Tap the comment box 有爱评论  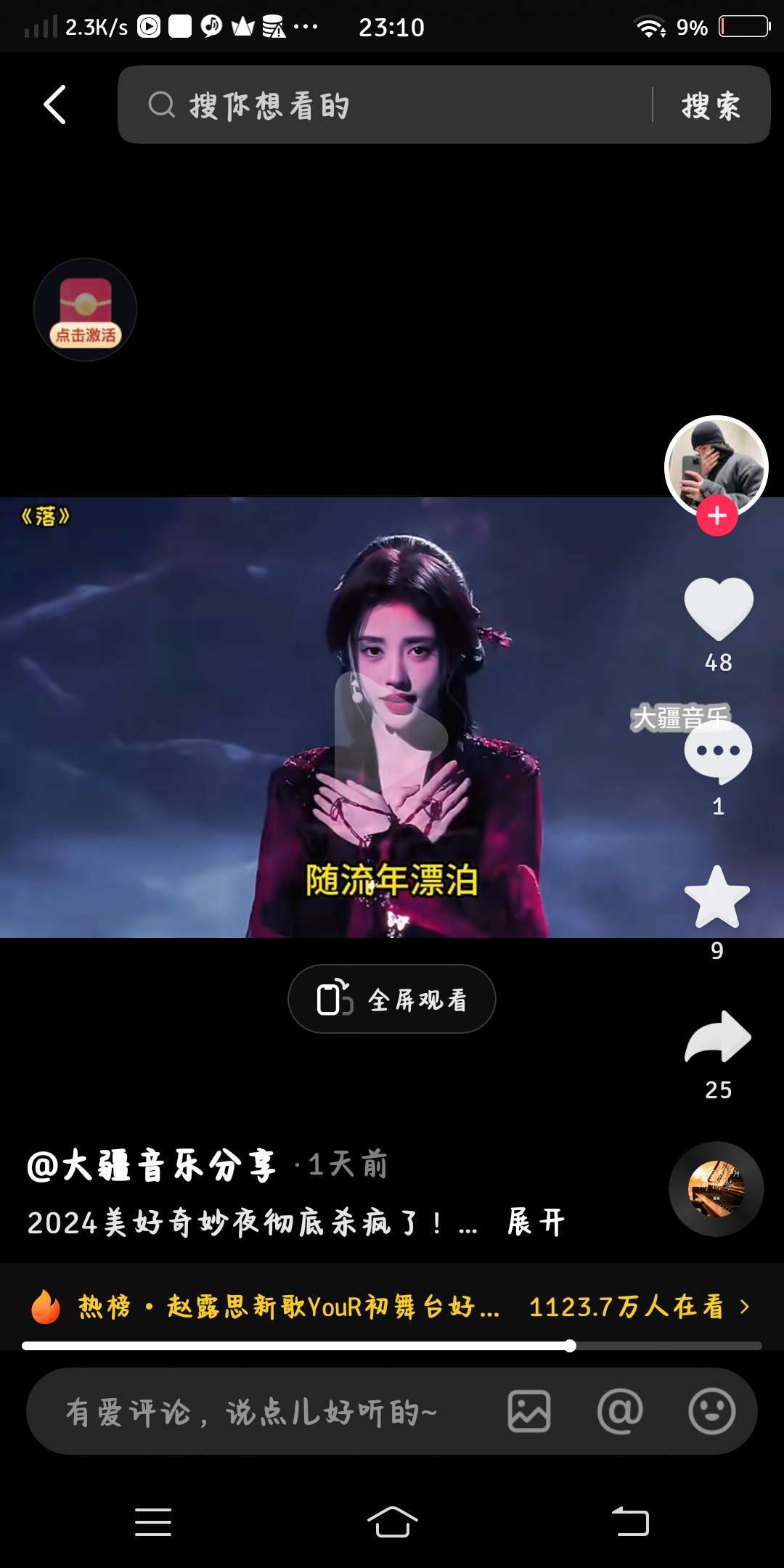point(254,1412)
